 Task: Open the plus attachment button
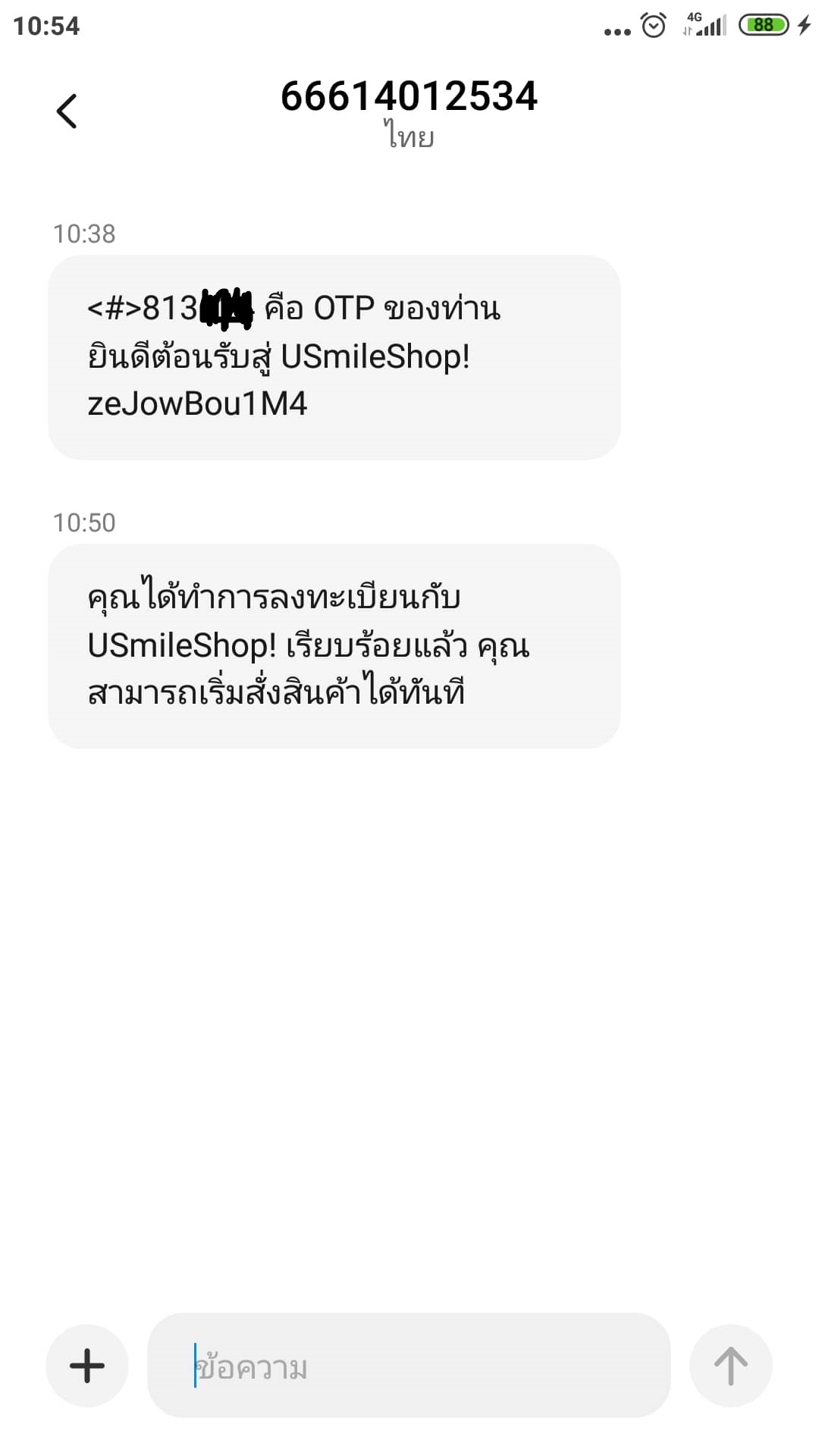pos(87,1365)
